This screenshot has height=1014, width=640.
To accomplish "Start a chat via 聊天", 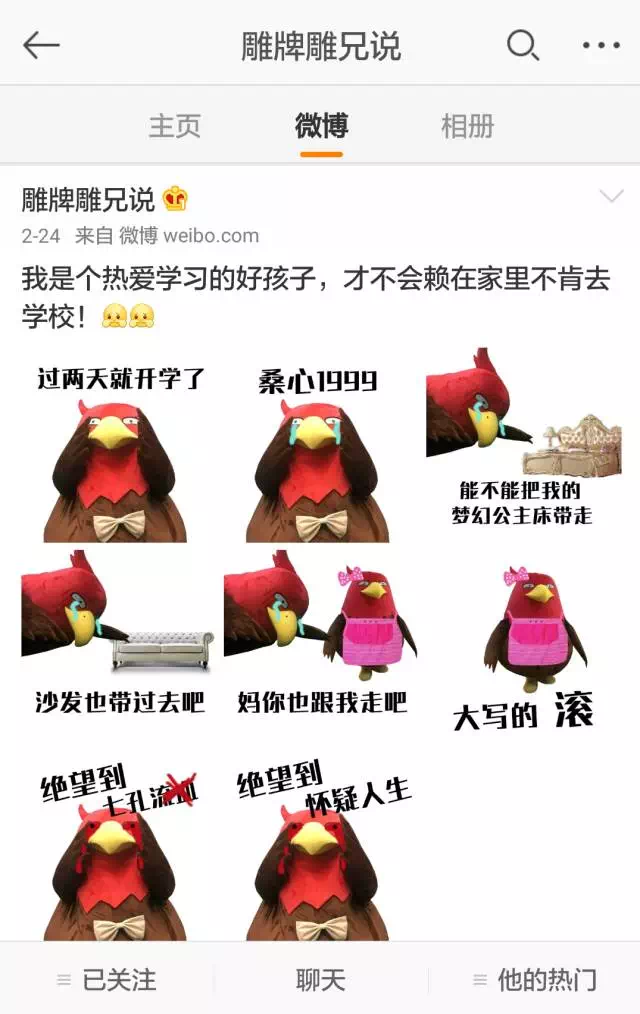I will tap(320, 980).
